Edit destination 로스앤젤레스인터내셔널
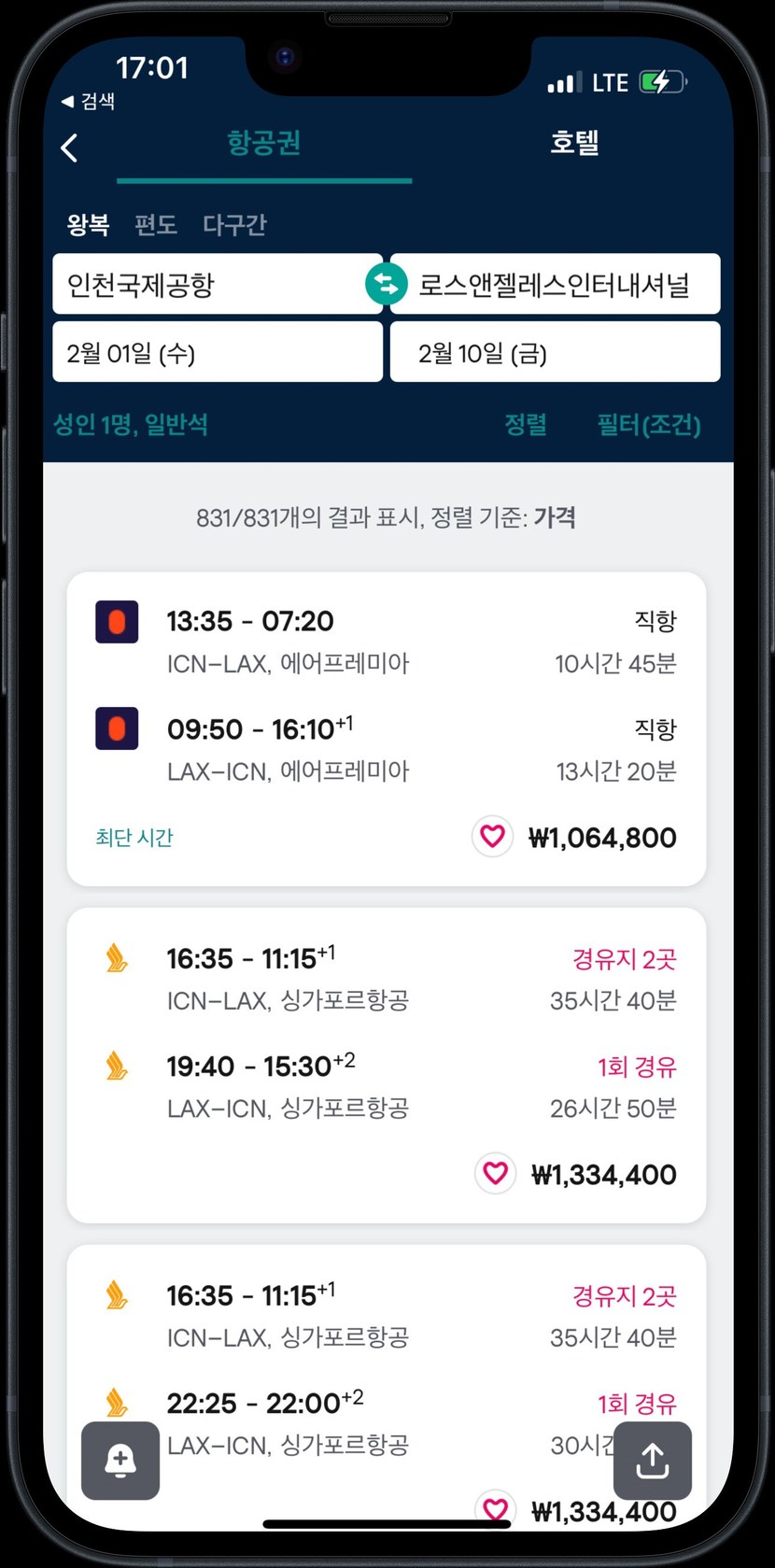This screenshot has height=1568, width=775. point(560,284)
